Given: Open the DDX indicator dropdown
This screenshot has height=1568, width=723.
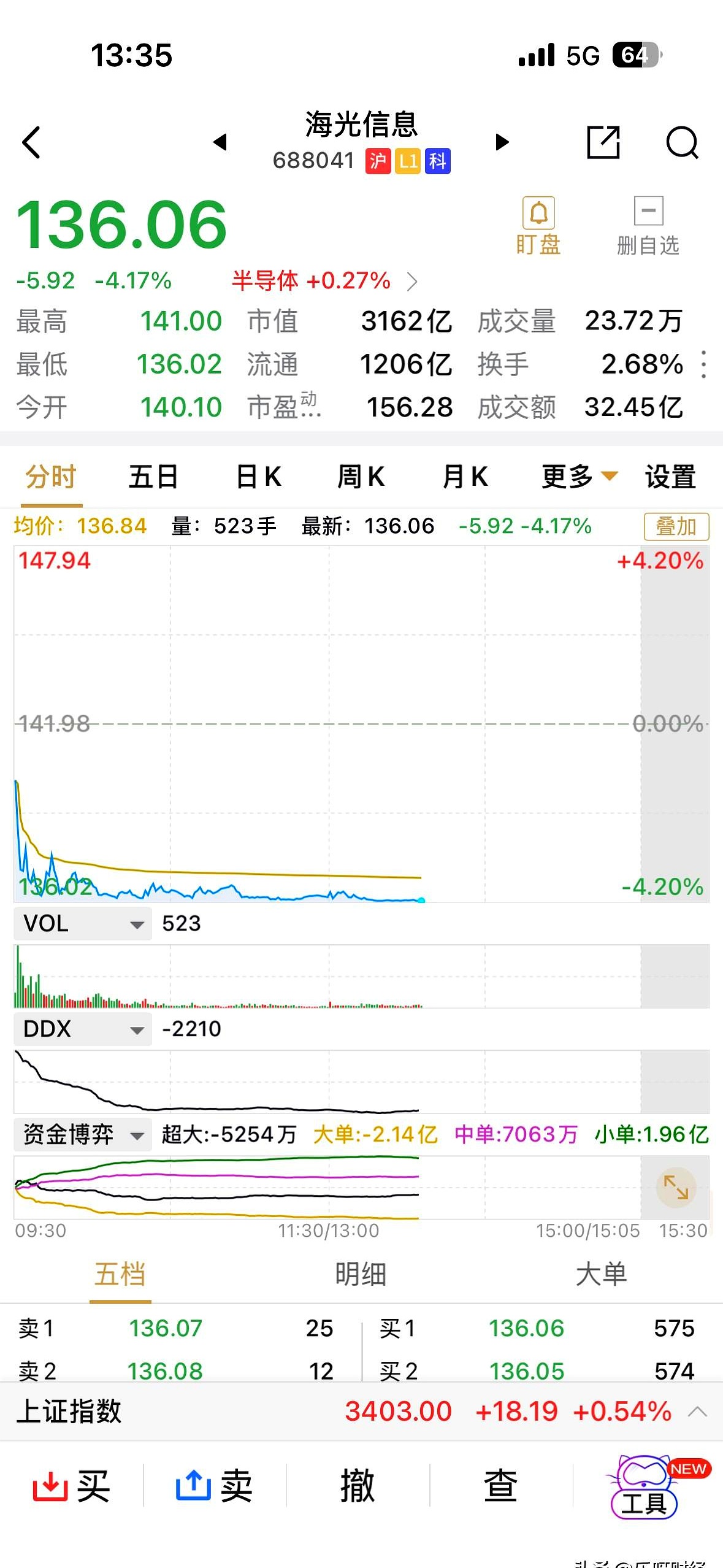Looking at the screenshot, I should click(83, 1029).
